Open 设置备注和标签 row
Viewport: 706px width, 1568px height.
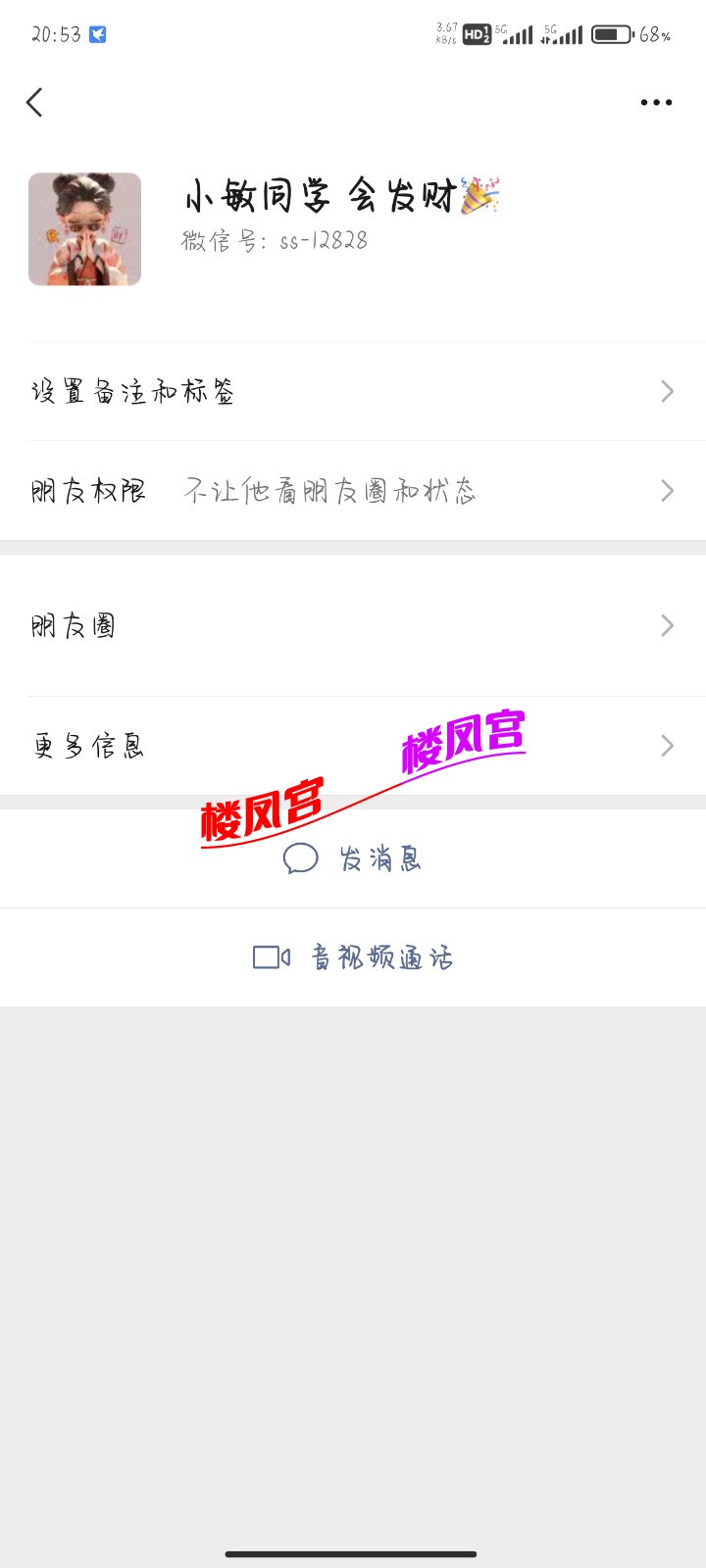pyautogui.click(x=353, y=392)
